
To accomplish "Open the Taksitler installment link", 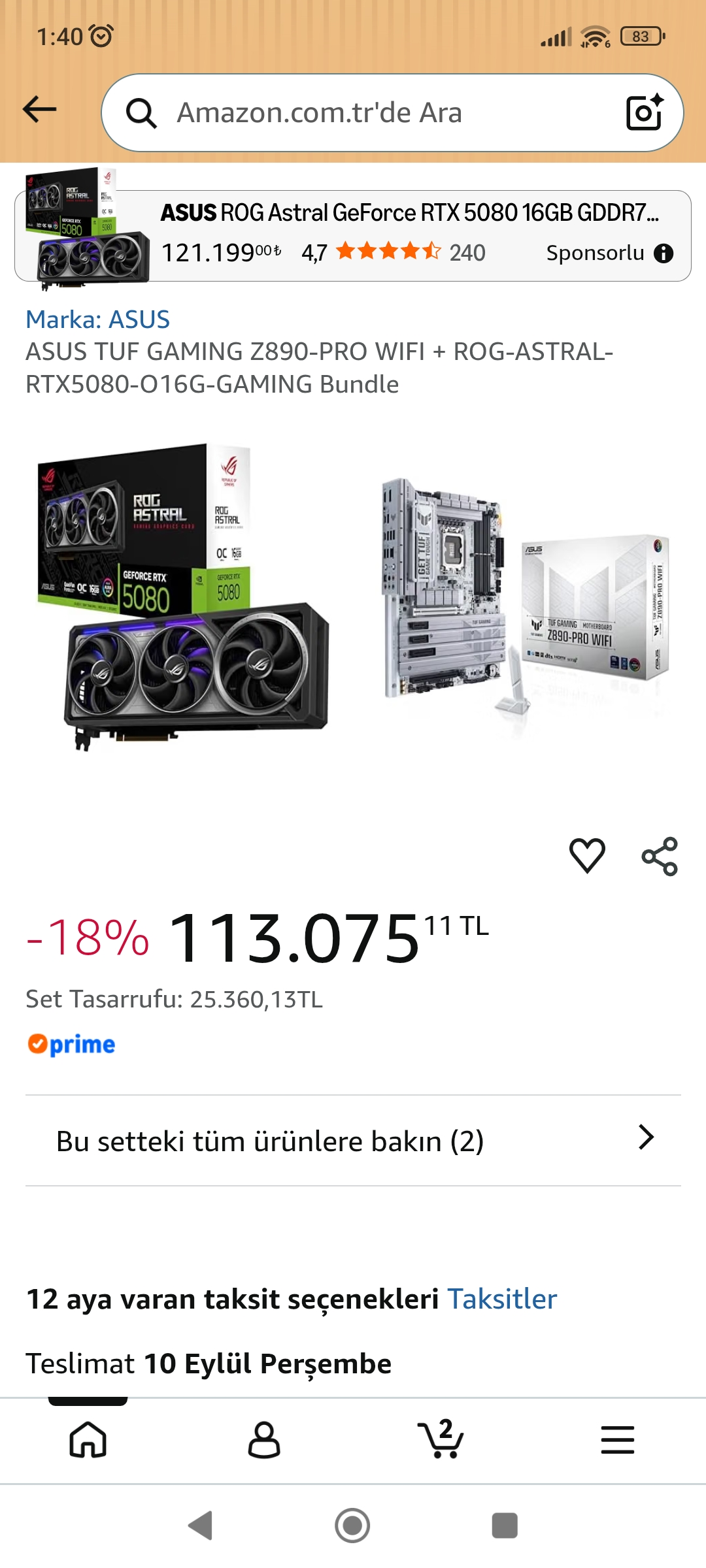I will [x=502, y=1299].
